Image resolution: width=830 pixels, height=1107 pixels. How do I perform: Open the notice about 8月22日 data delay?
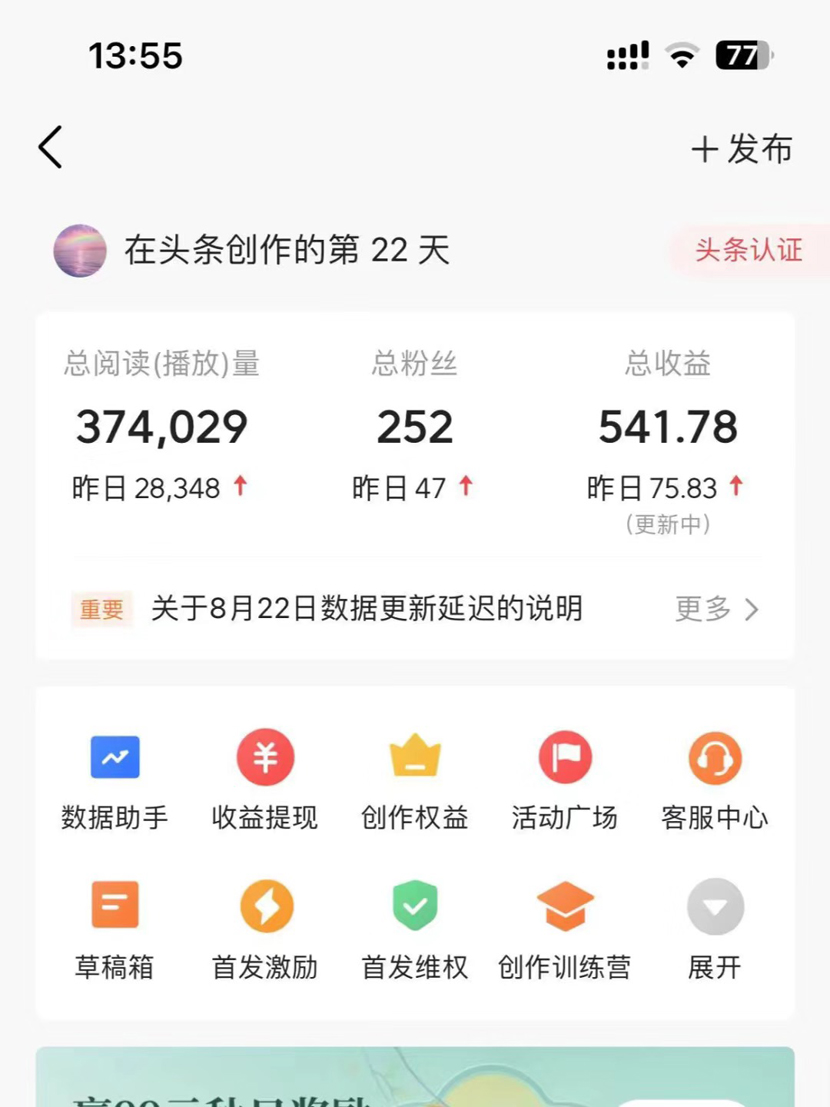click(366, 608)
